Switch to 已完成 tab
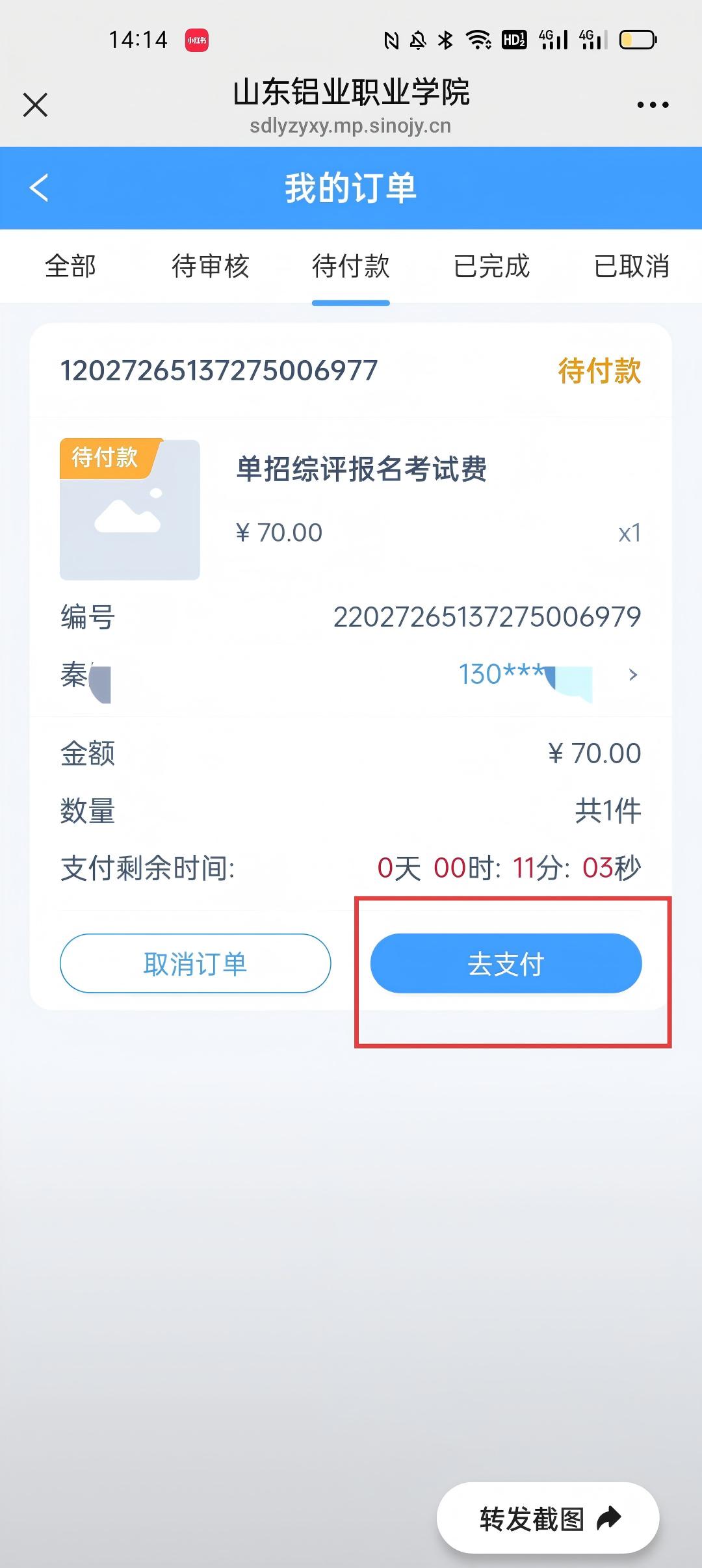The width and height of the screenshot is (702, 1568). coord(491,267)
